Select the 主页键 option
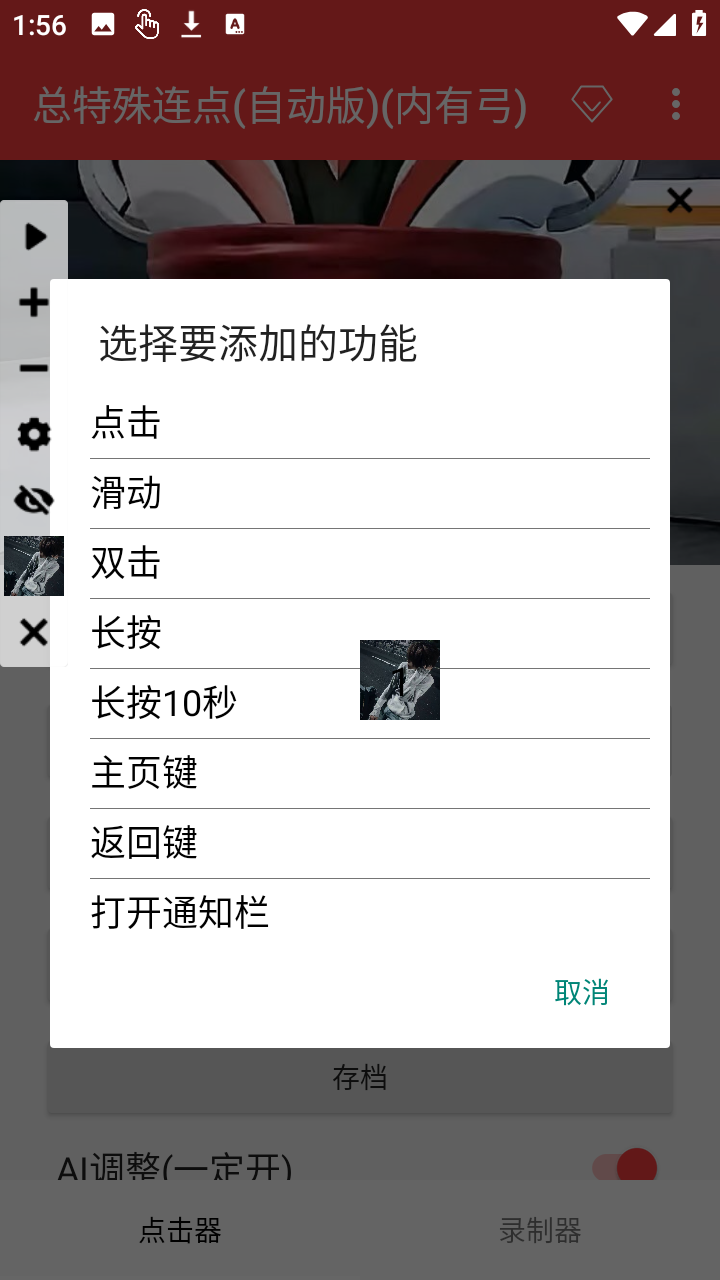The image size is (720, 1280). (369, 773)
